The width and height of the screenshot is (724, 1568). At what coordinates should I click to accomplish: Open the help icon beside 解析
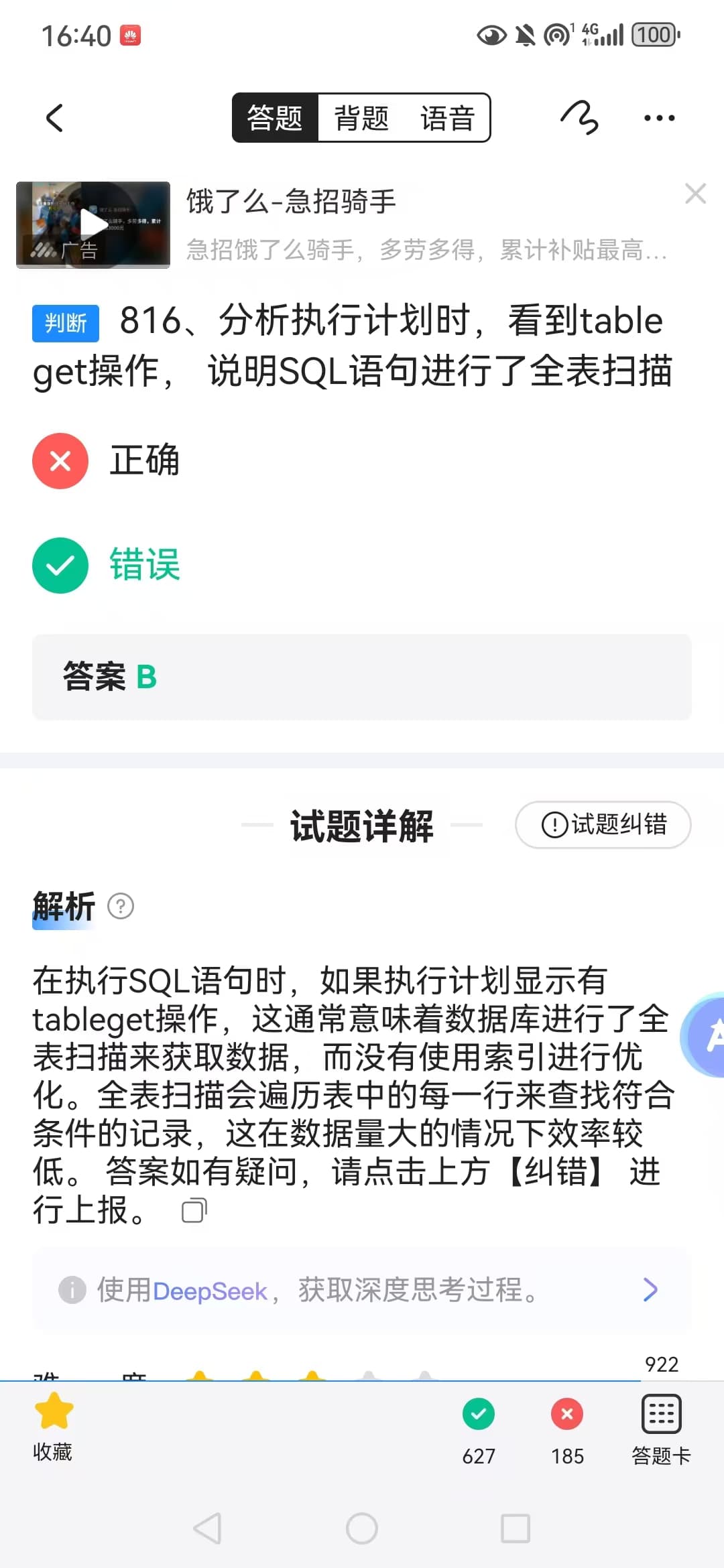(x=121, y=907)
